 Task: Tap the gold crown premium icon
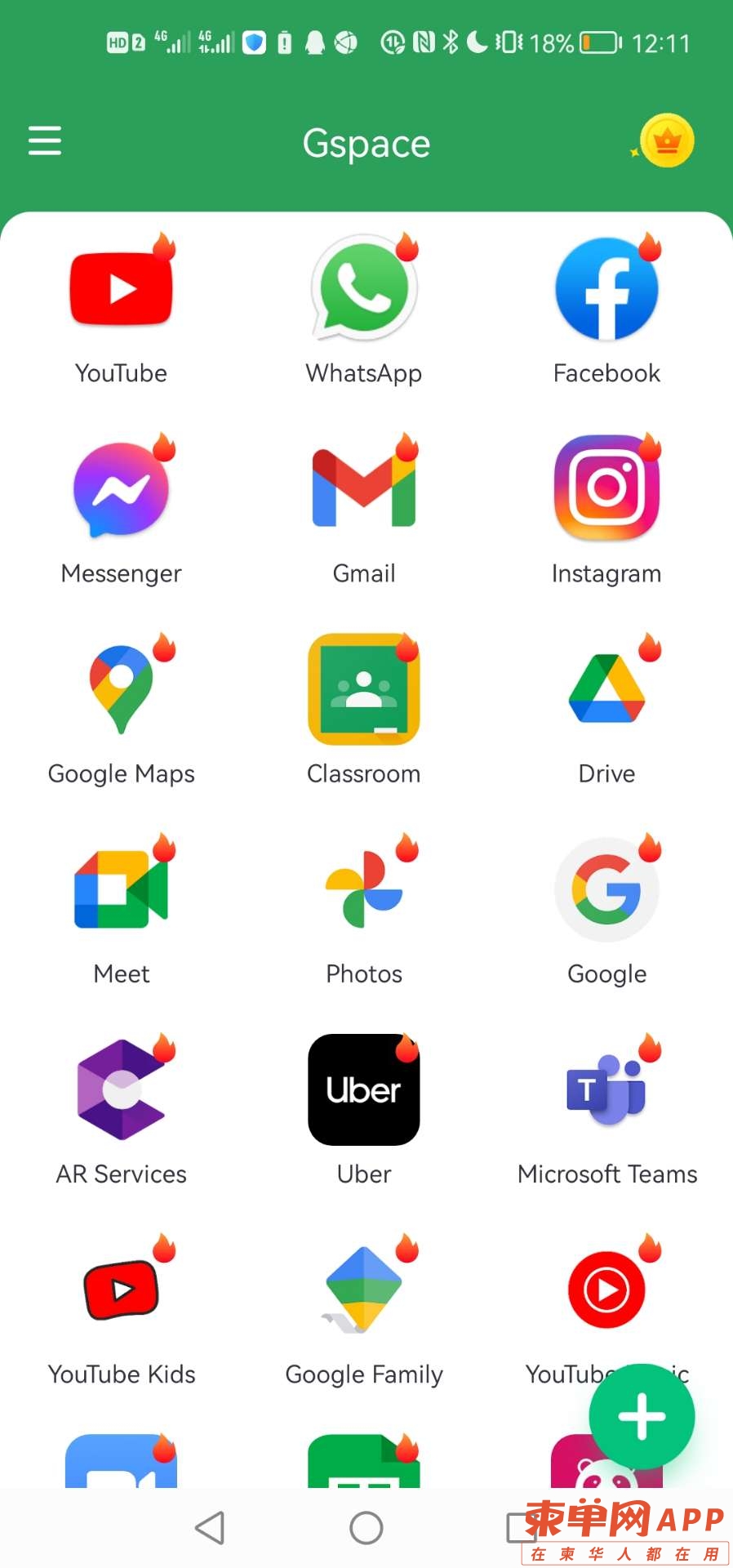point(666,141)
